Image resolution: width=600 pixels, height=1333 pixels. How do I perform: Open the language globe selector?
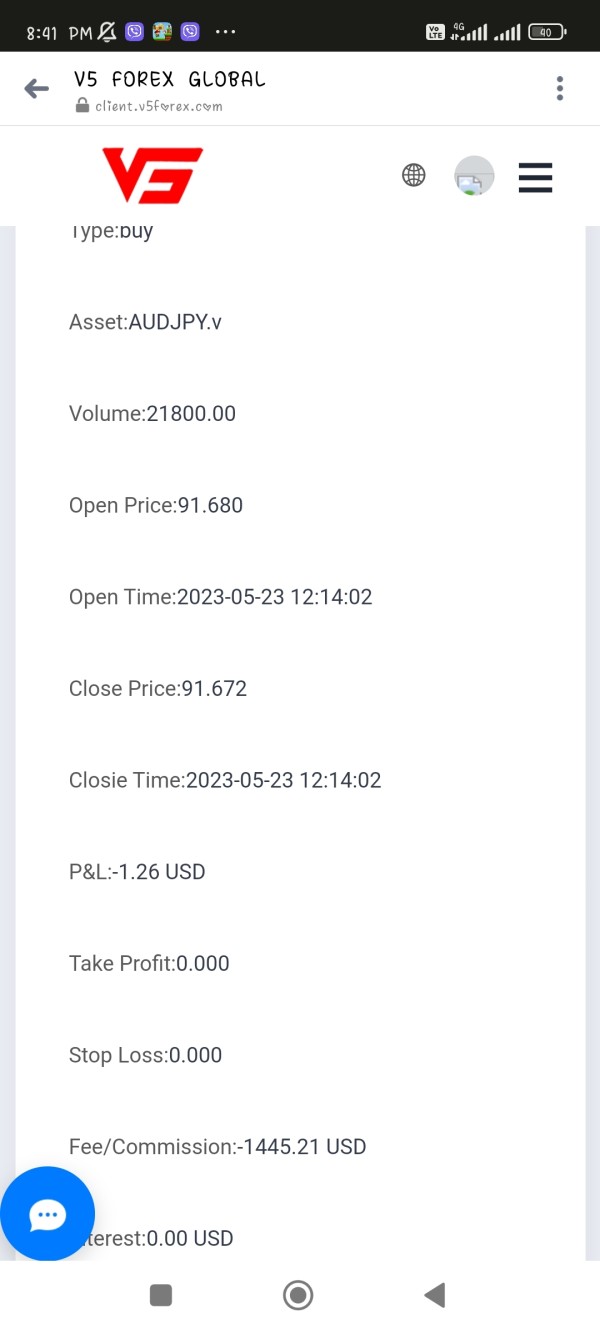click(x=413, y=176)
